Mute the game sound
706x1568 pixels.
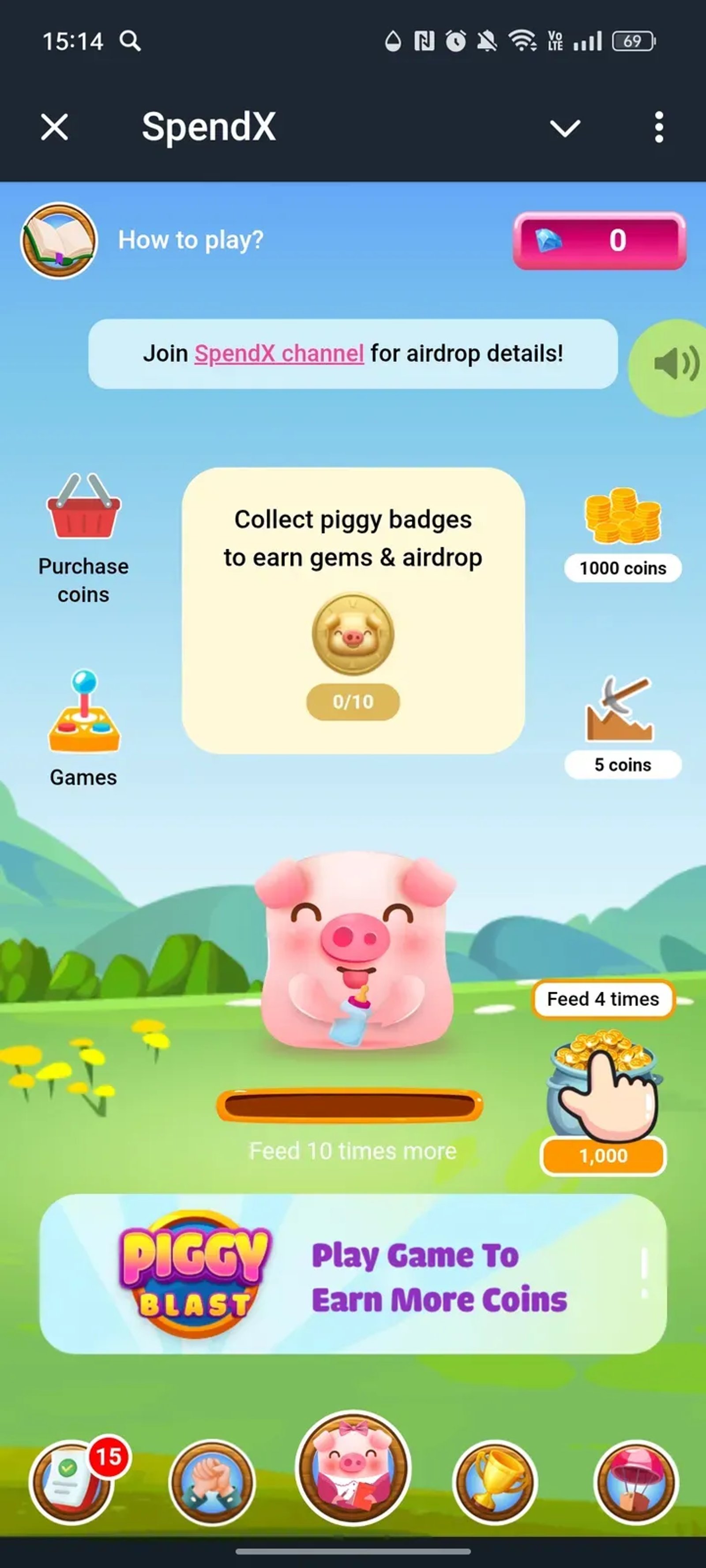[672, 365]
